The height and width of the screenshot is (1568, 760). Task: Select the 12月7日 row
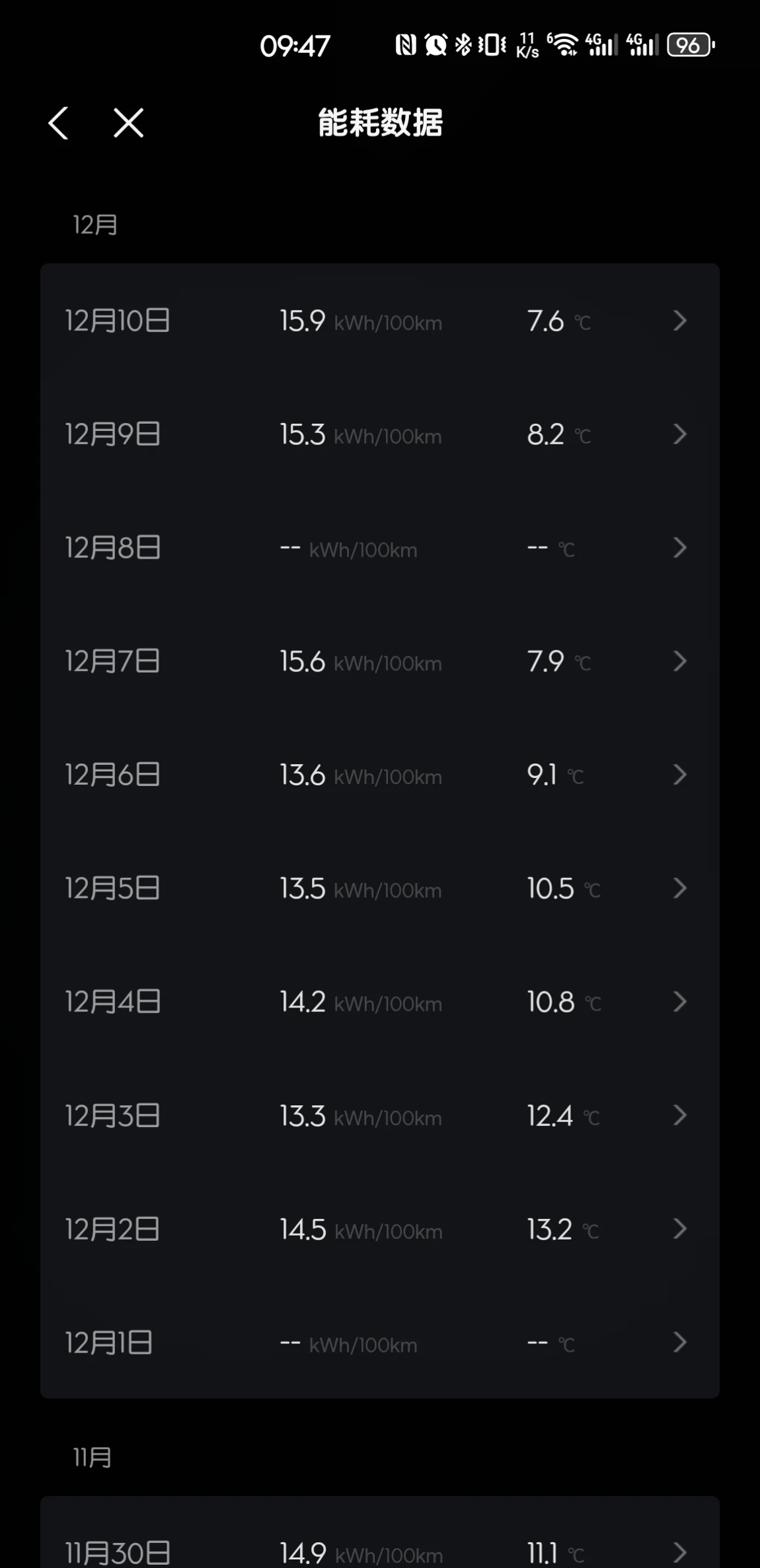[x=380, y=661]
